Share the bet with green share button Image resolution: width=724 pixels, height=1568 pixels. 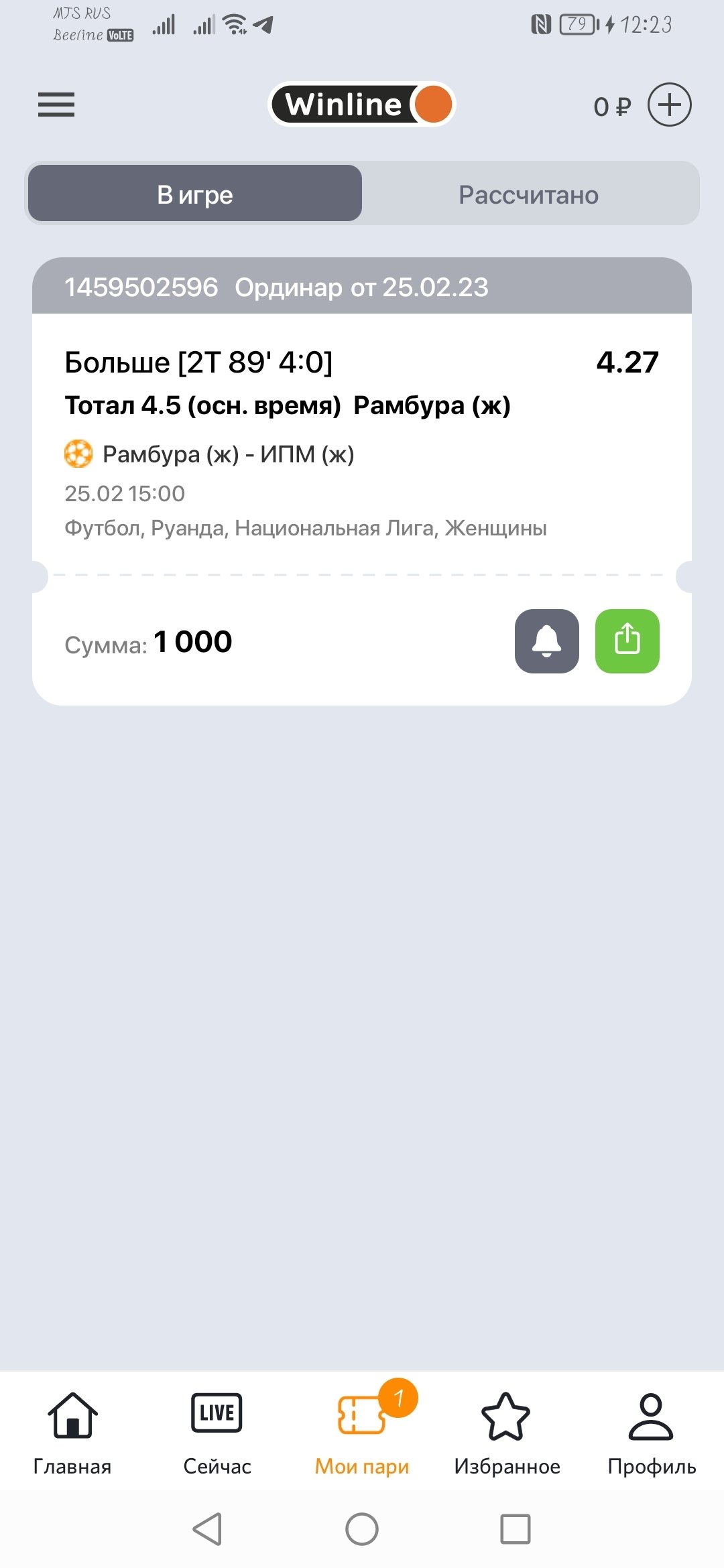click(x=627, y=641)
